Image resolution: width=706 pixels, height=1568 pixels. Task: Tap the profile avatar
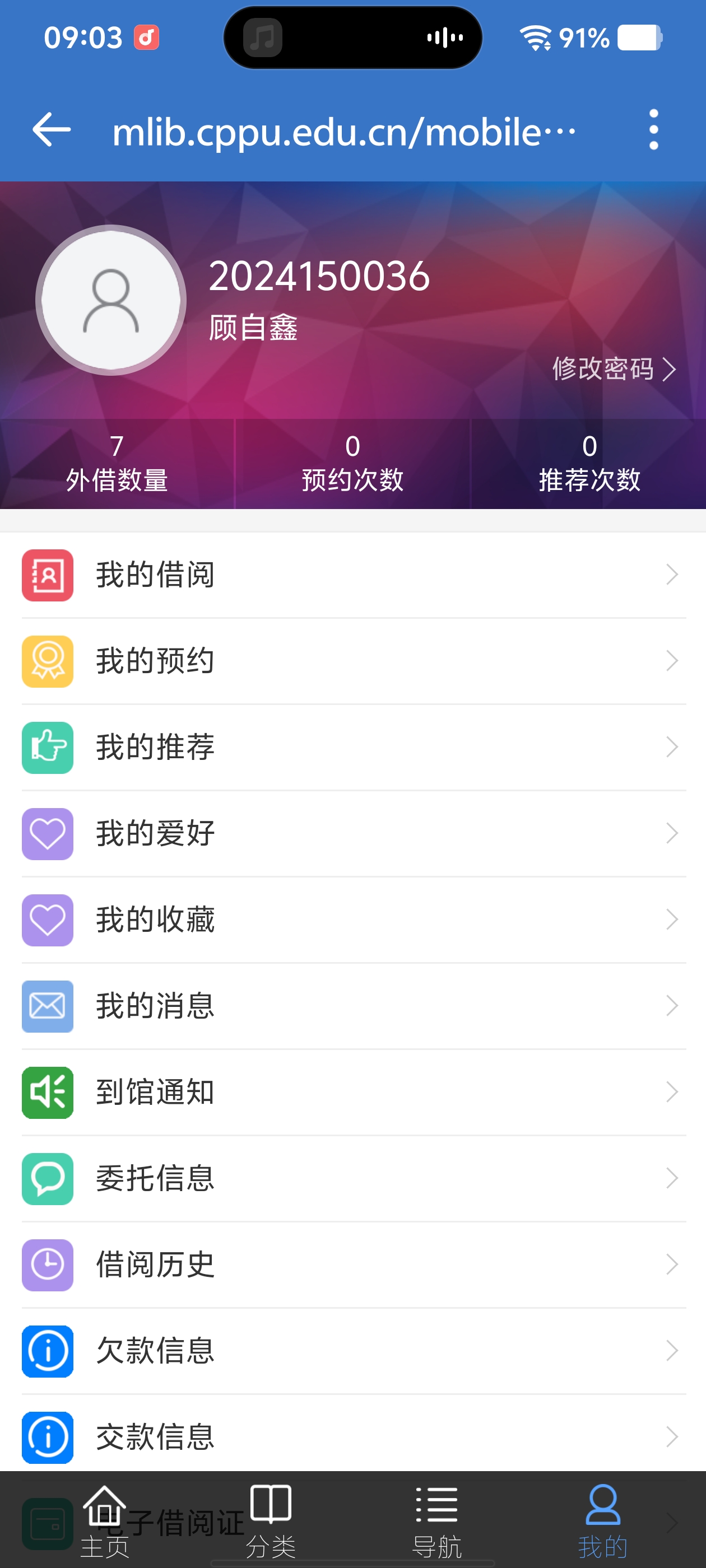click(111, 300)
